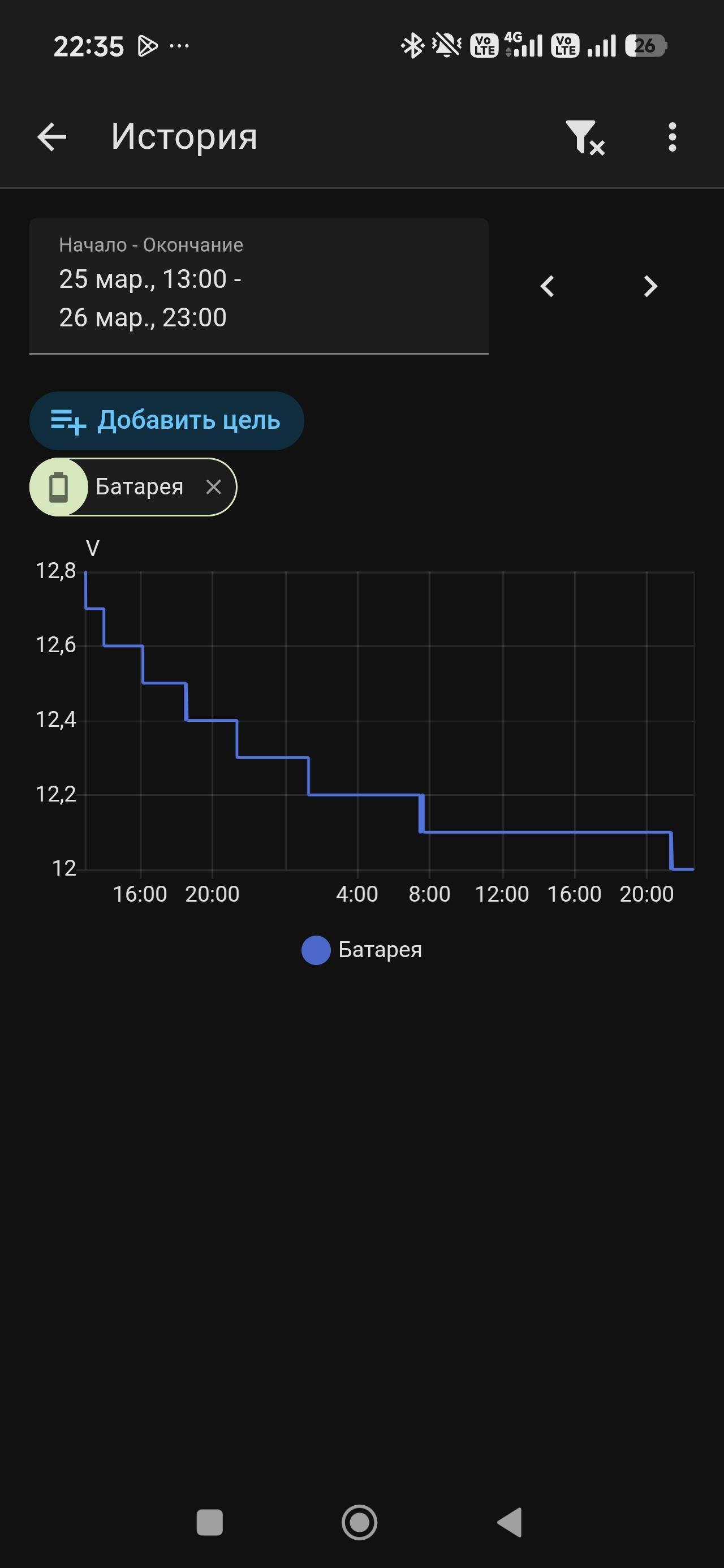724x1568 pixels.
Task: Open the Начало - Окончание date range picker
Action: coord(259,286)
